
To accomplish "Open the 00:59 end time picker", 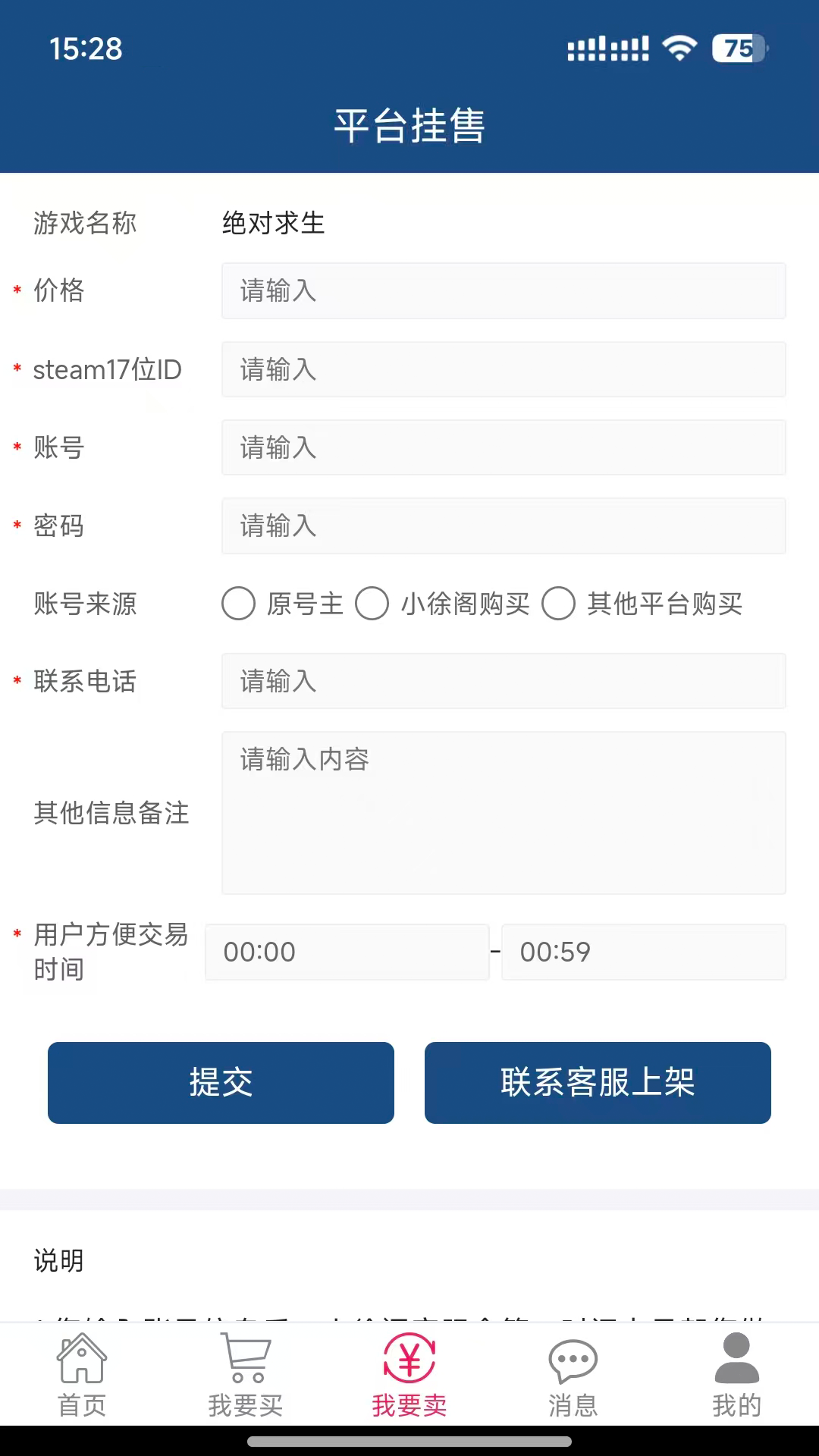I will [x=644, y=952].
